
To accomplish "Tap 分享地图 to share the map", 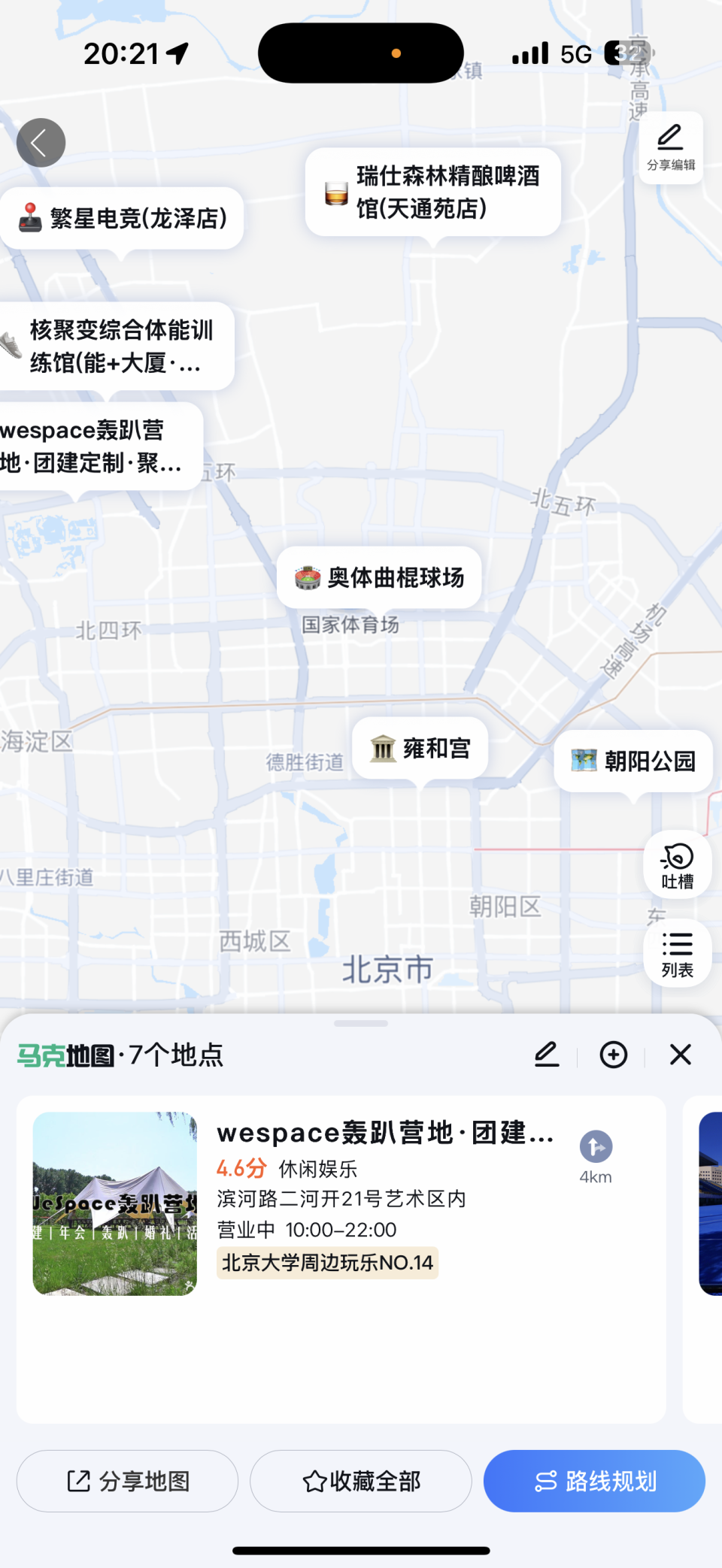I will click(x=127, y=1482).
